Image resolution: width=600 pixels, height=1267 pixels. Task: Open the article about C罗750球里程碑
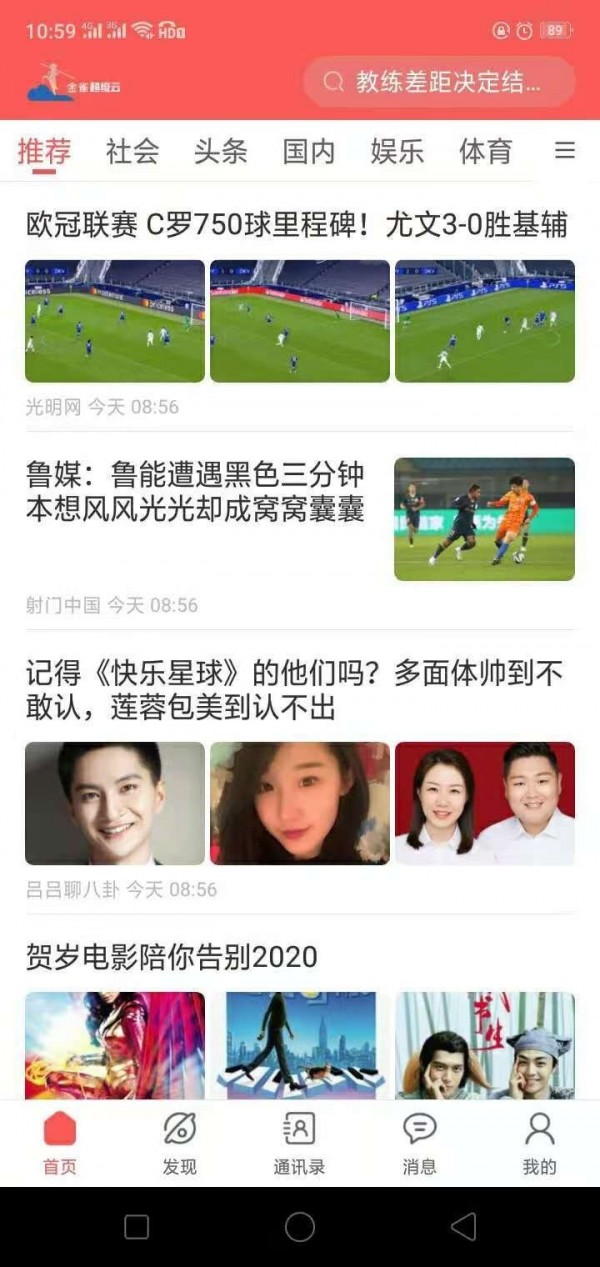tap(296, 226)
